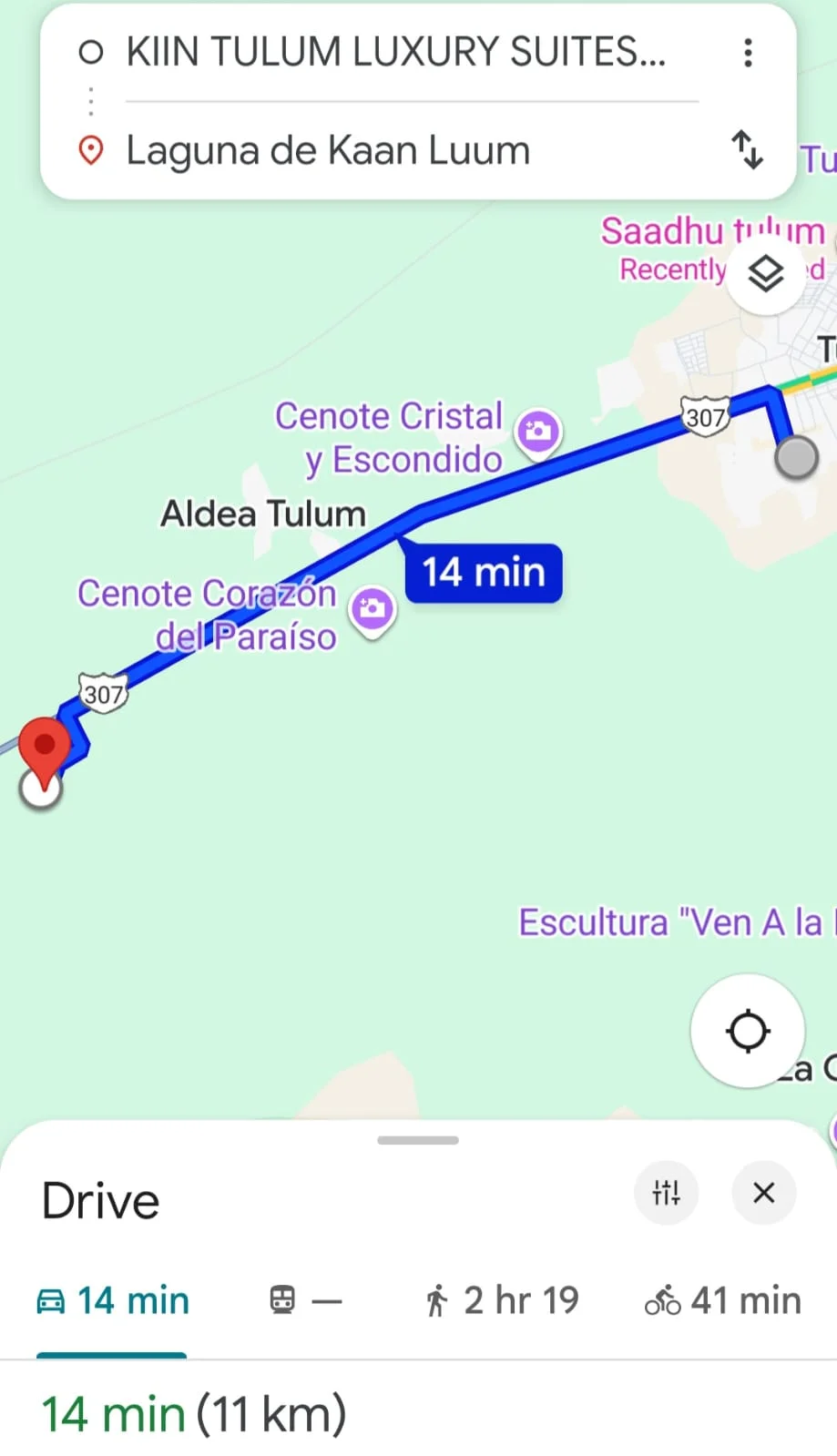Open route options filter

666,1192
